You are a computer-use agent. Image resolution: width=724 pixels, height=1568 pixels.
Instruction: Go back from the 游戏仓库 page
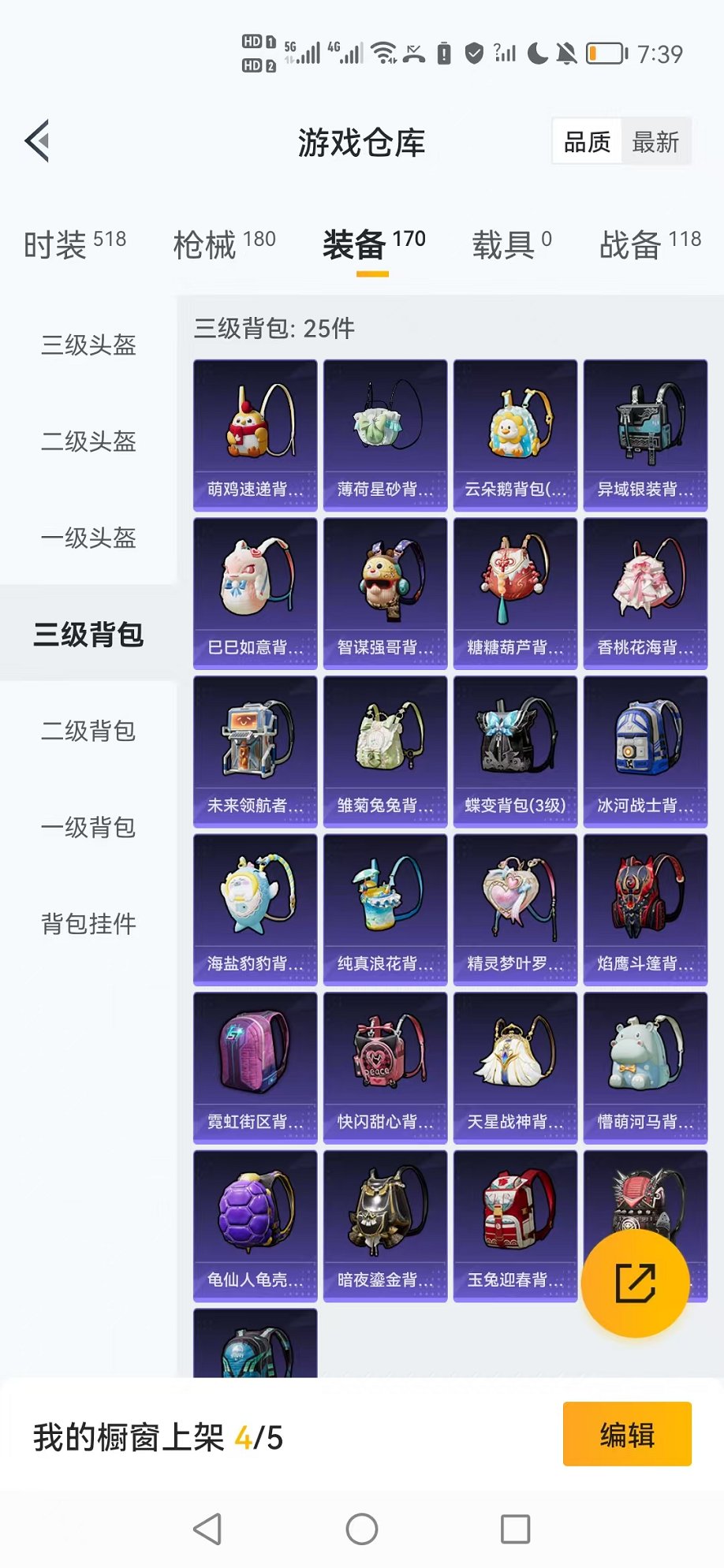38,142
